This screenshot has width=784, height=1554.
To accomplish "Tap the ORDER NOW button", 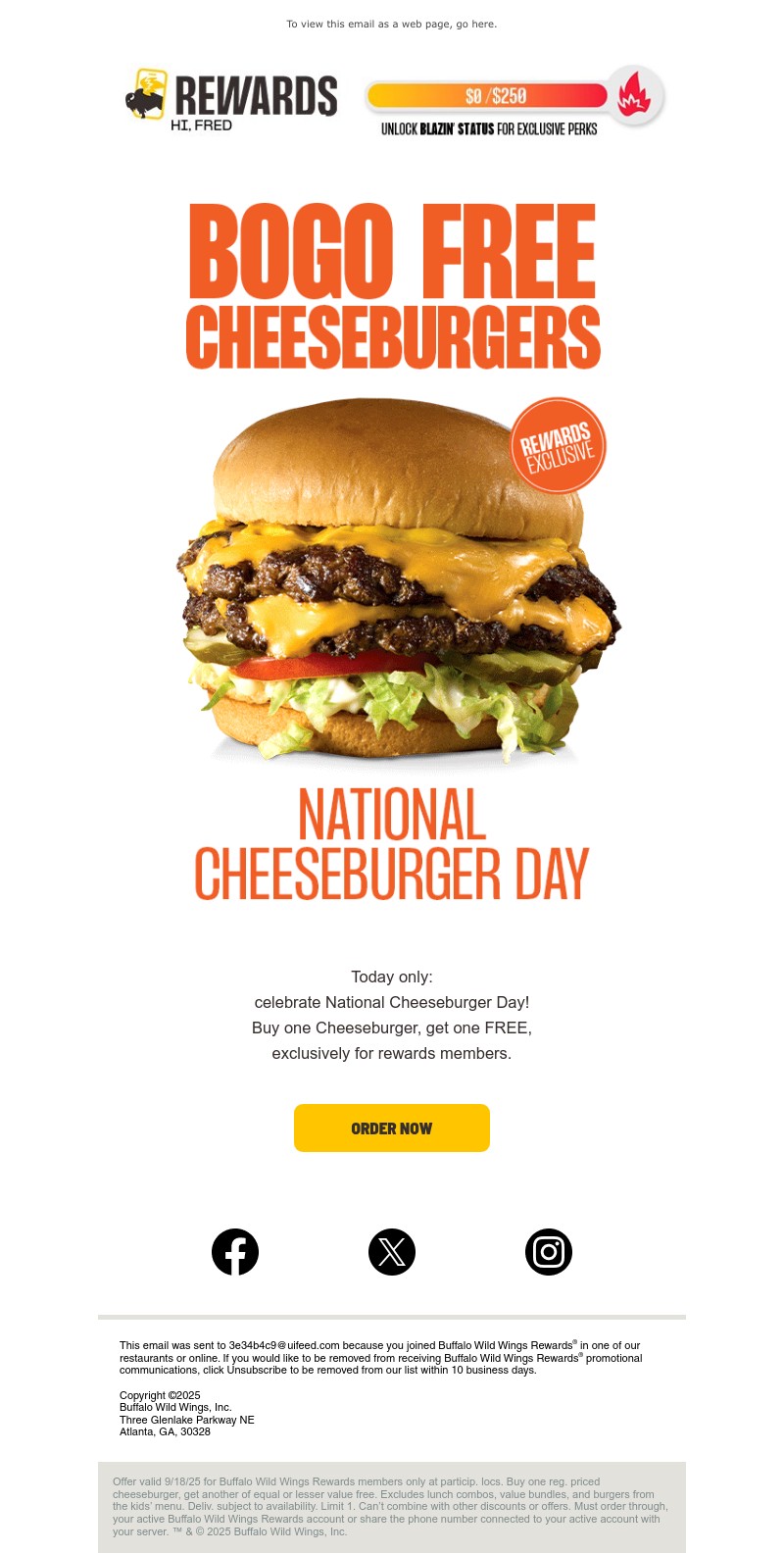I will 391,1128.
